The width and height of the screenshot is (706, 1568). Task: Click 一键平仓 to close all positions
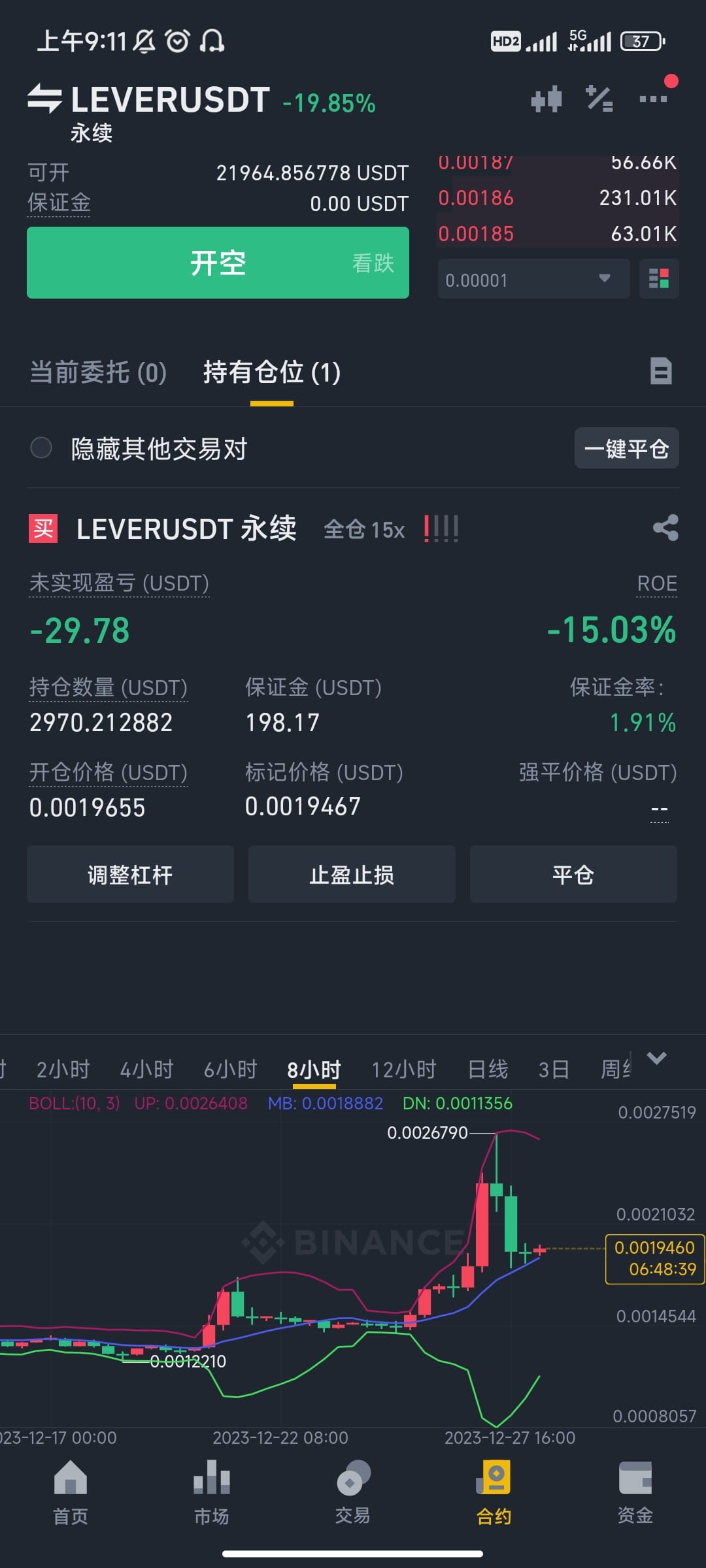tap(626, 449)
